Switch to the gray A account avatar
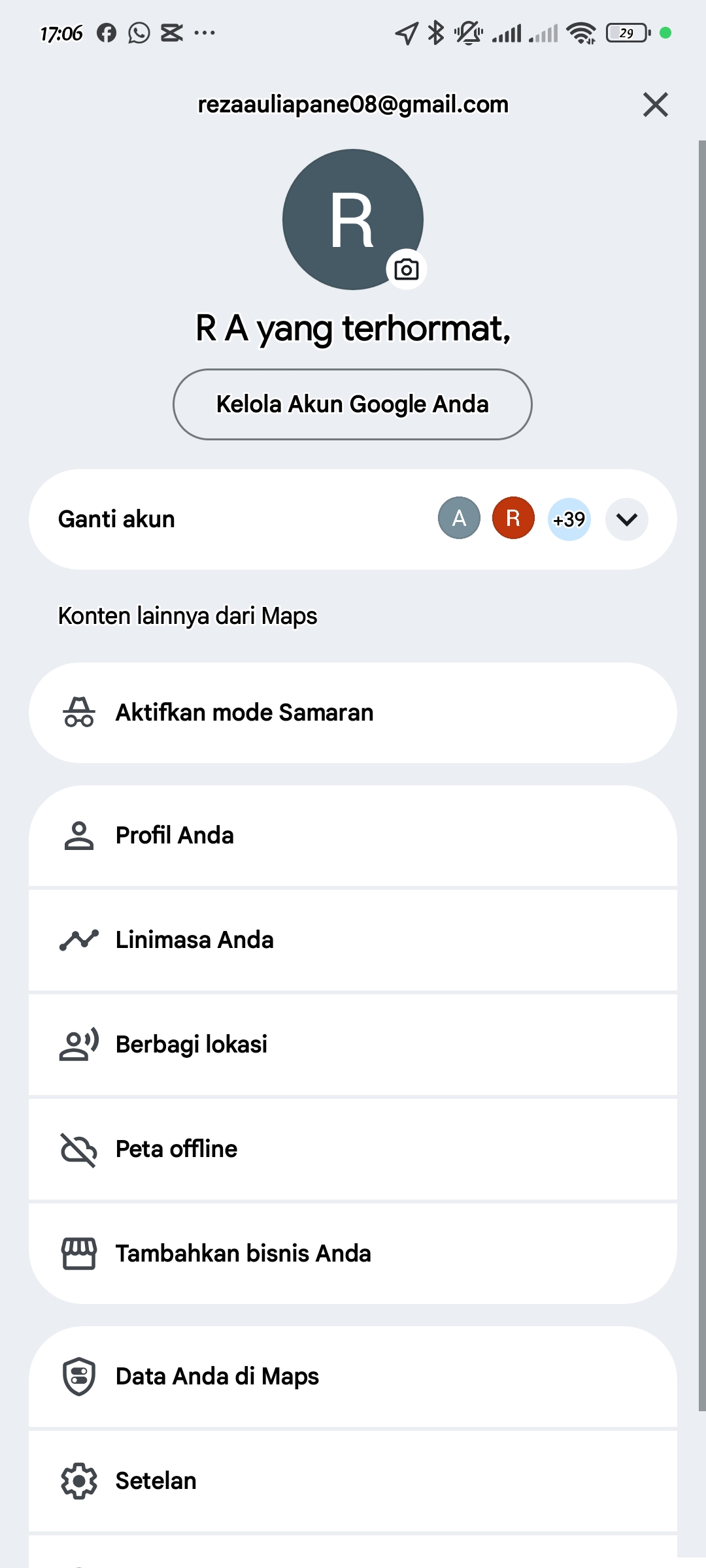The height and width of the screenshot is (1568, 706). 459,519
